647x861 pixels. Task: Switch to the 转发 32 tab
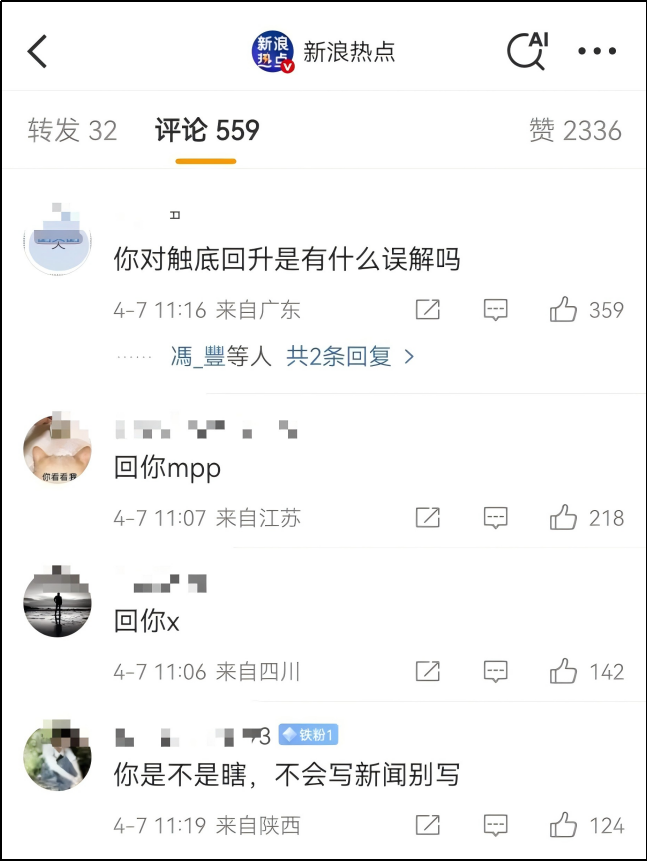click(72, 130)
